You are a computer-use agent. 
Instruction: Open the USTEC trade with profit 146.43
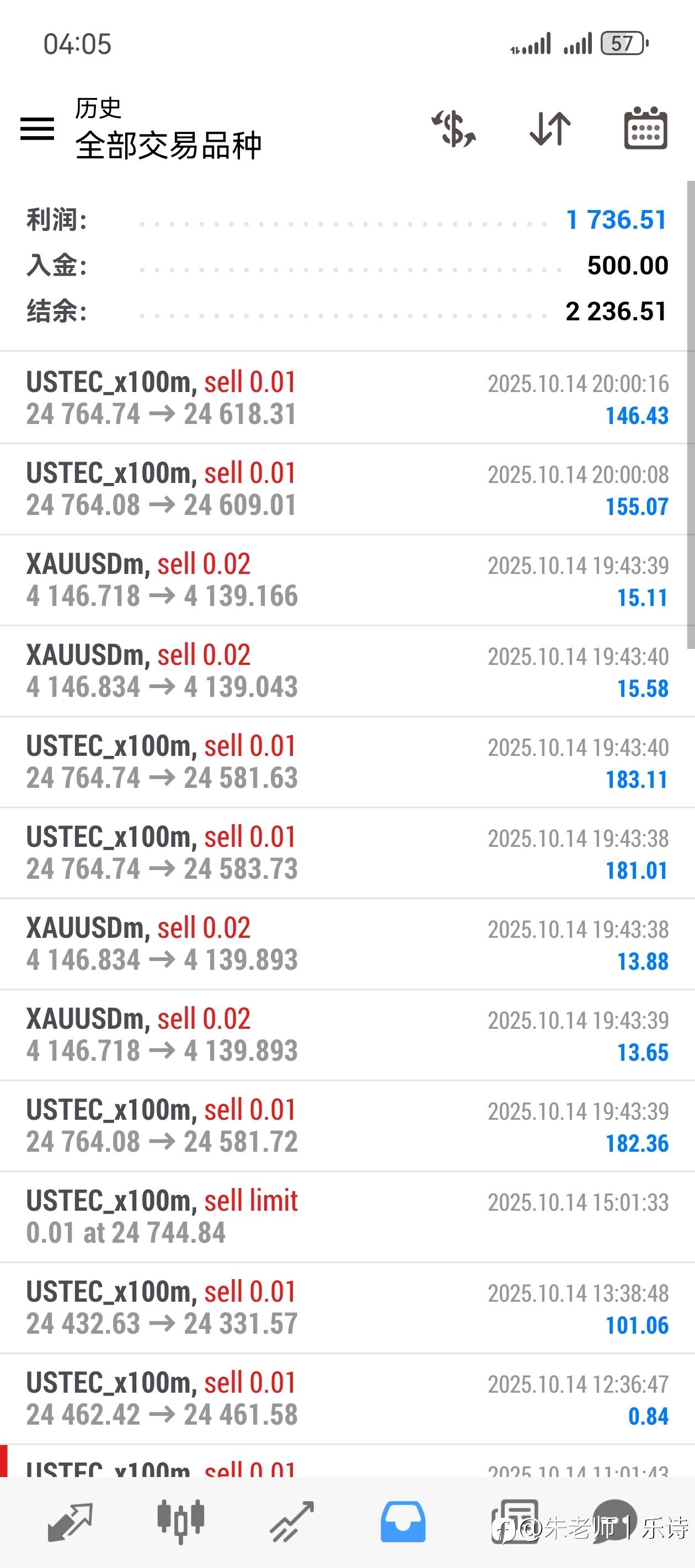pyautogui.click(x=347, y=398)
